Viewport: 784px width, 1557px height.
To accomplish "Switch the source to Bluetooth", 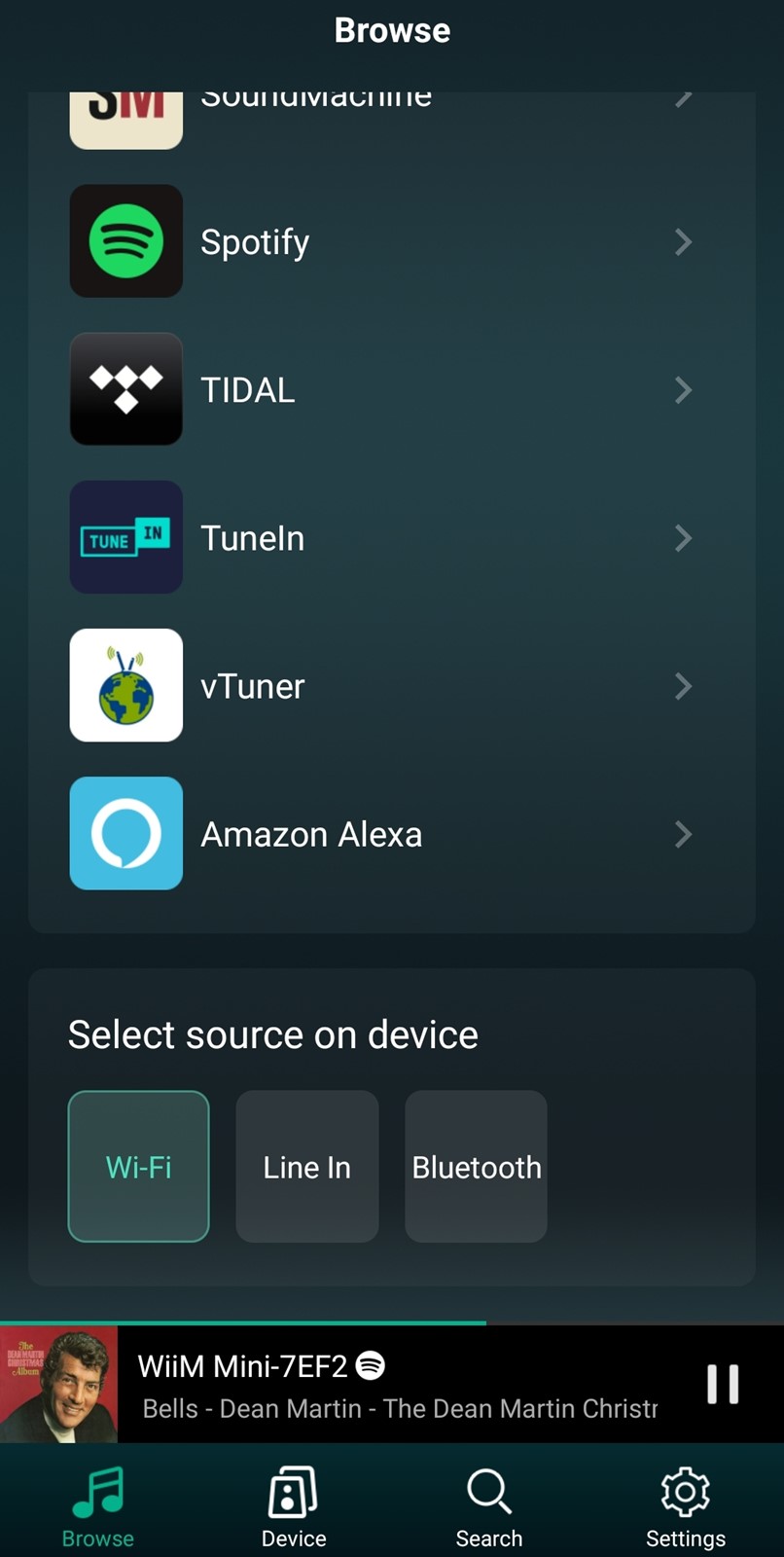I will click(476, 1166).
